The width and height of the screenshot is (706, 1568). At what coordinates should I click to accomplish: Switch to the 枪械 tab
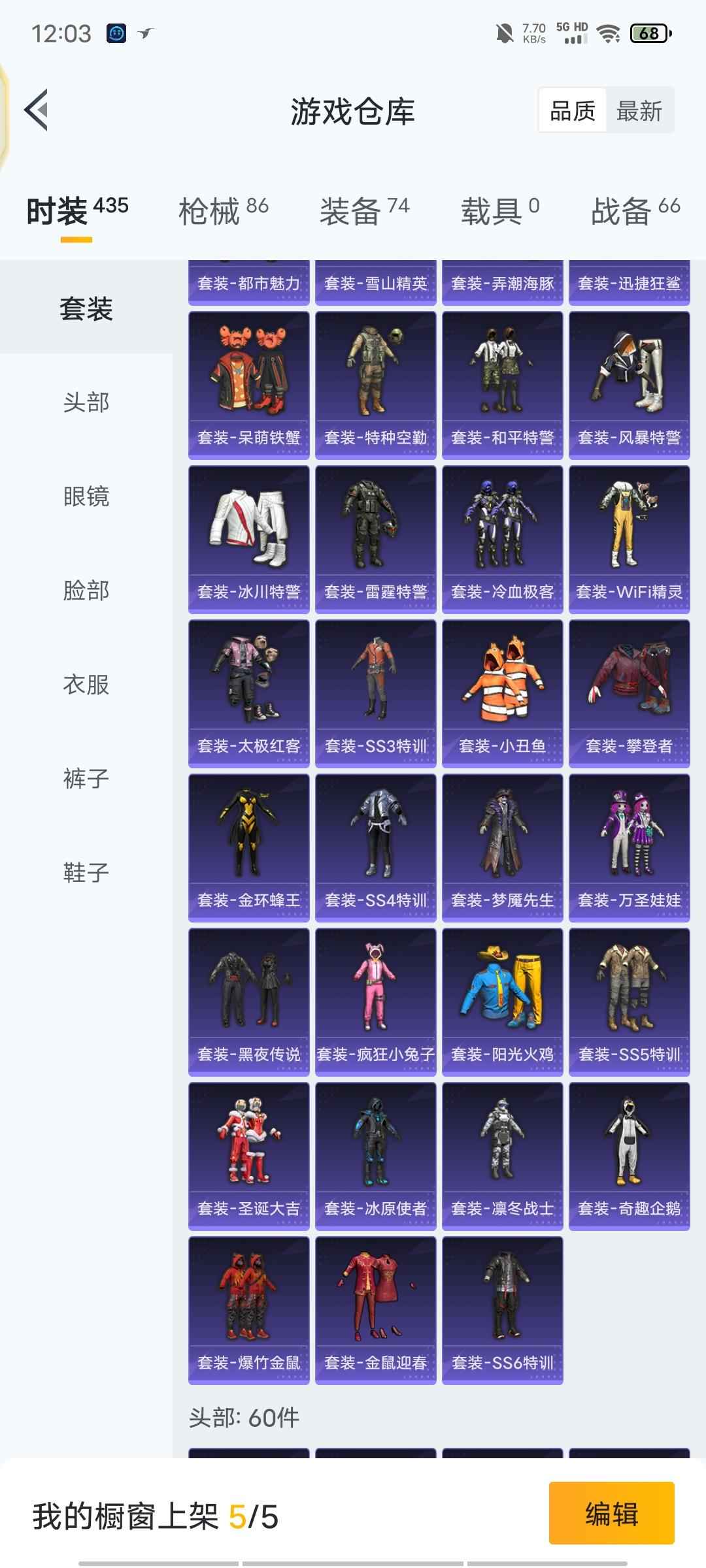[223, 211]
